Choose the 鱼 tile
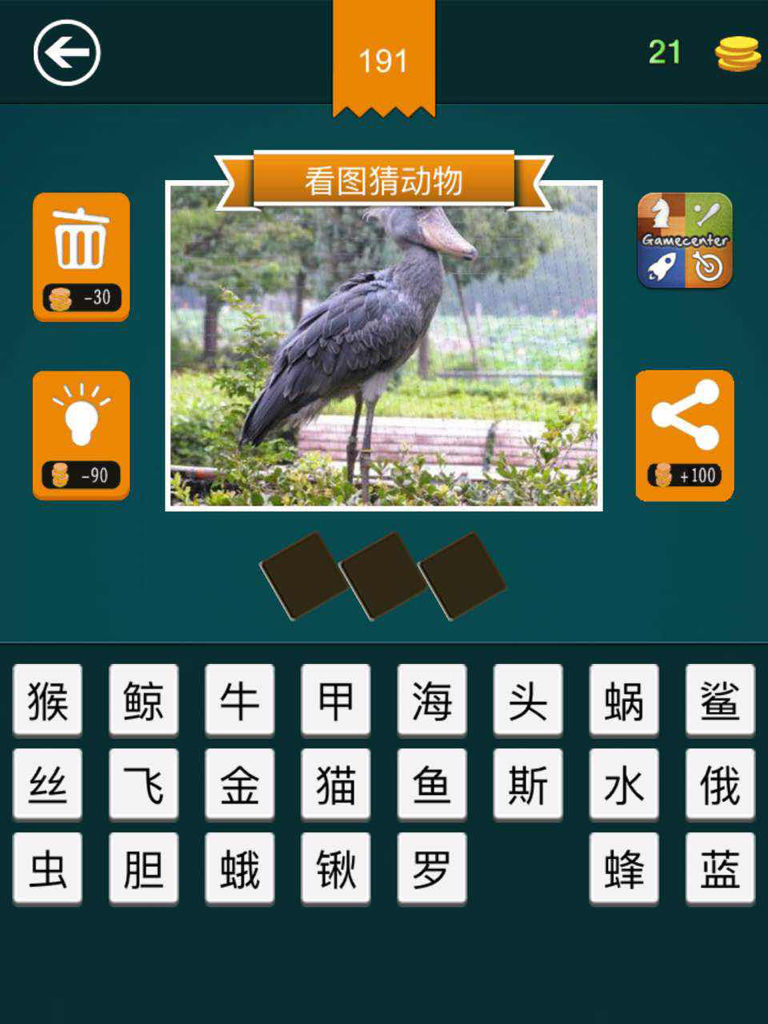 pos(432,785)
